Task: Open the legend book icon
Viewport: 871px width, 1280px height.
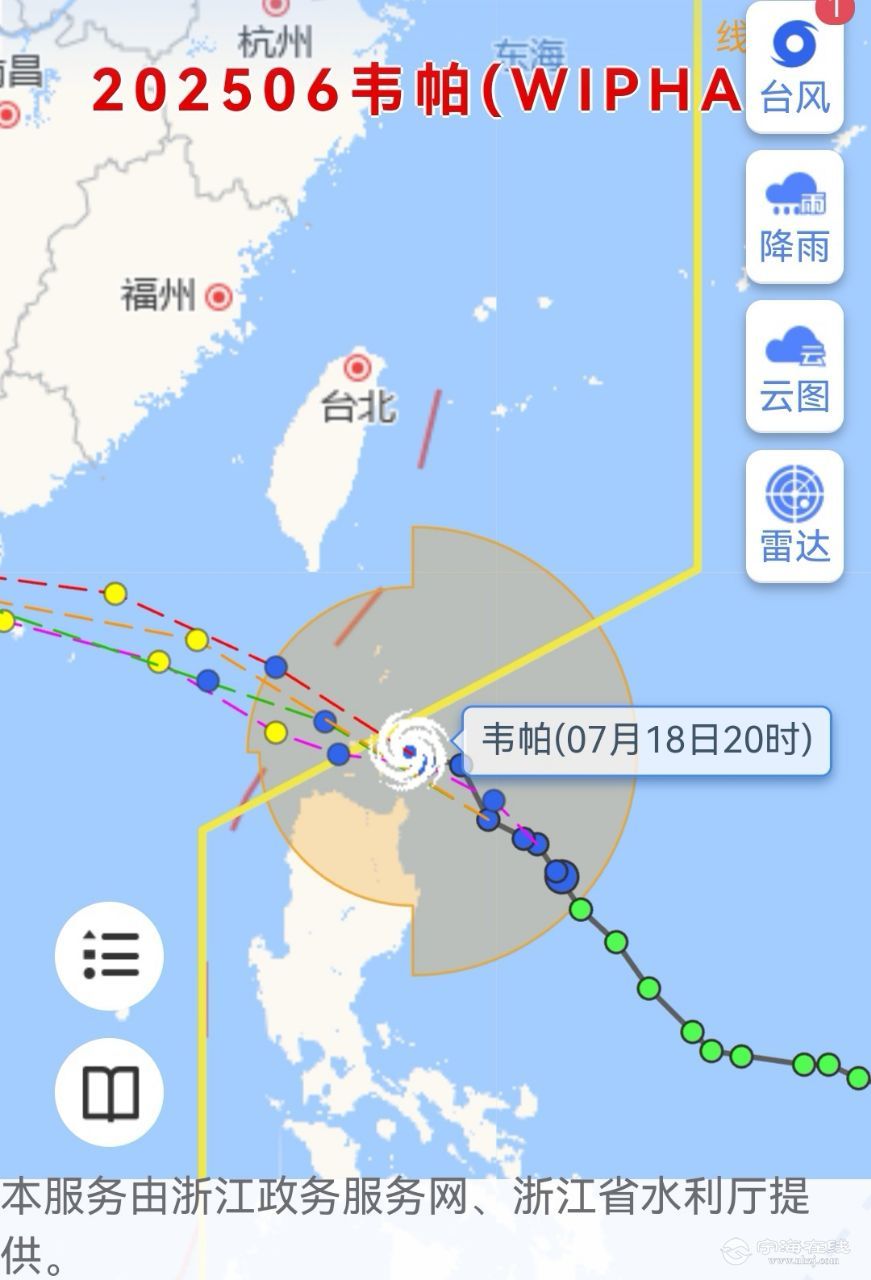Action: pyautogui.click(x=109, y=1092)
